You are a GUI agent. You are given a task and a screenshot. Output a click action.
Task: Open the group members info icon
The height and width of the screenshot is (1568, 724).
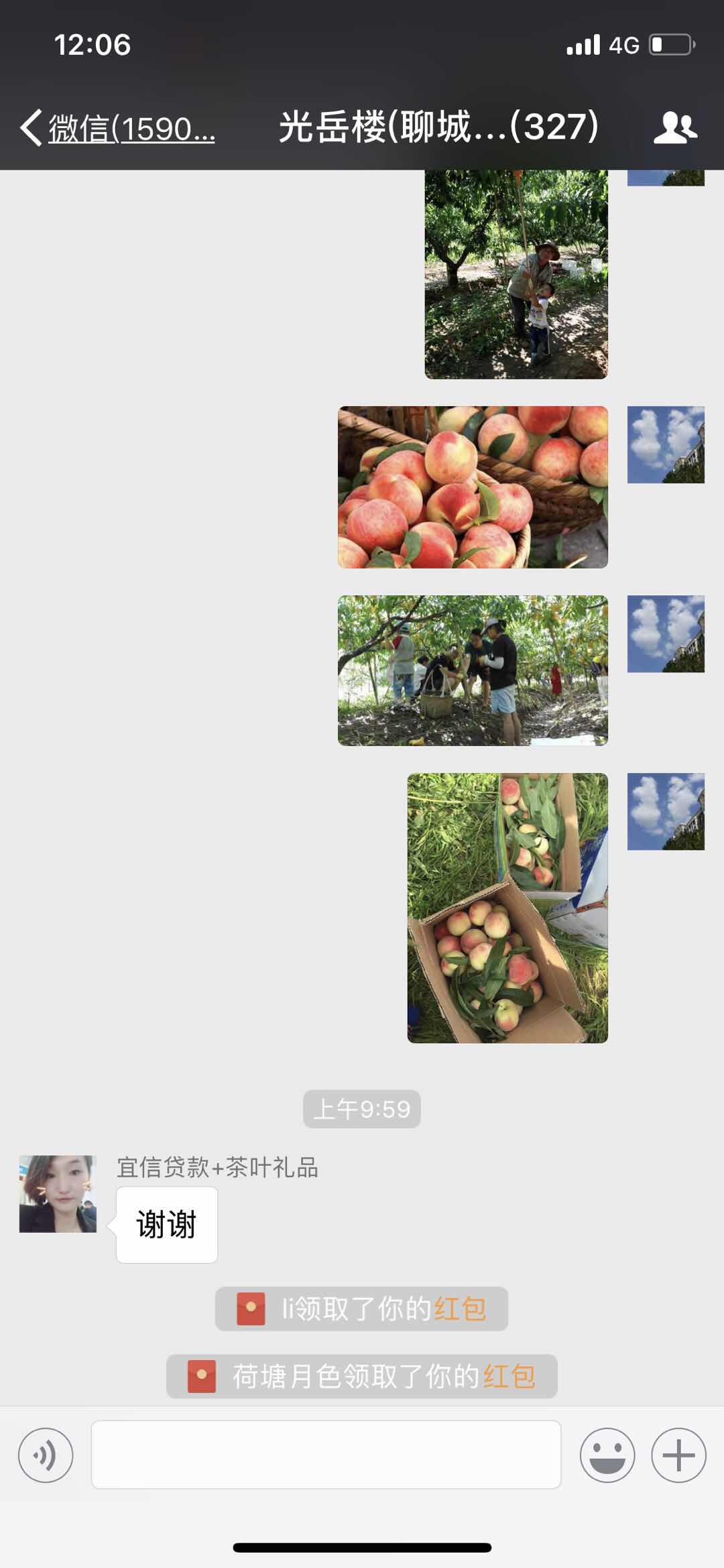tap(675, 127)
